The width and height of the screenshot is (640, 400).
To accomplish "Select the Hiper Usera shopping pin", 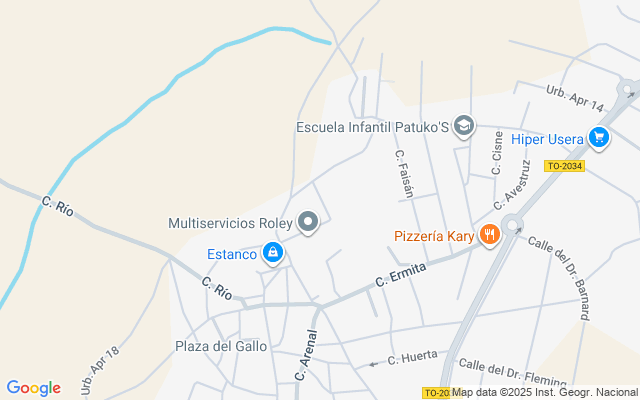I will pyautogui.click(x=599, y=138).
